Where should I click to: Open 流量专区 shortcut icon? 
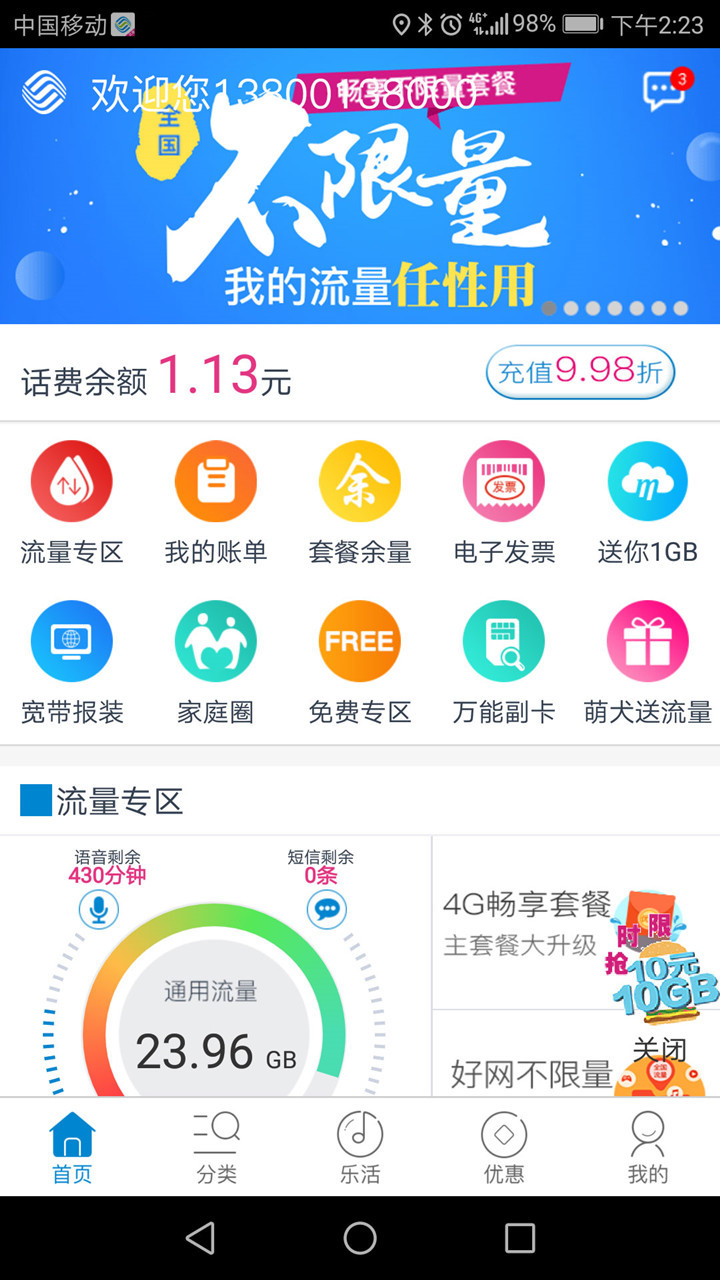point(72,481)
